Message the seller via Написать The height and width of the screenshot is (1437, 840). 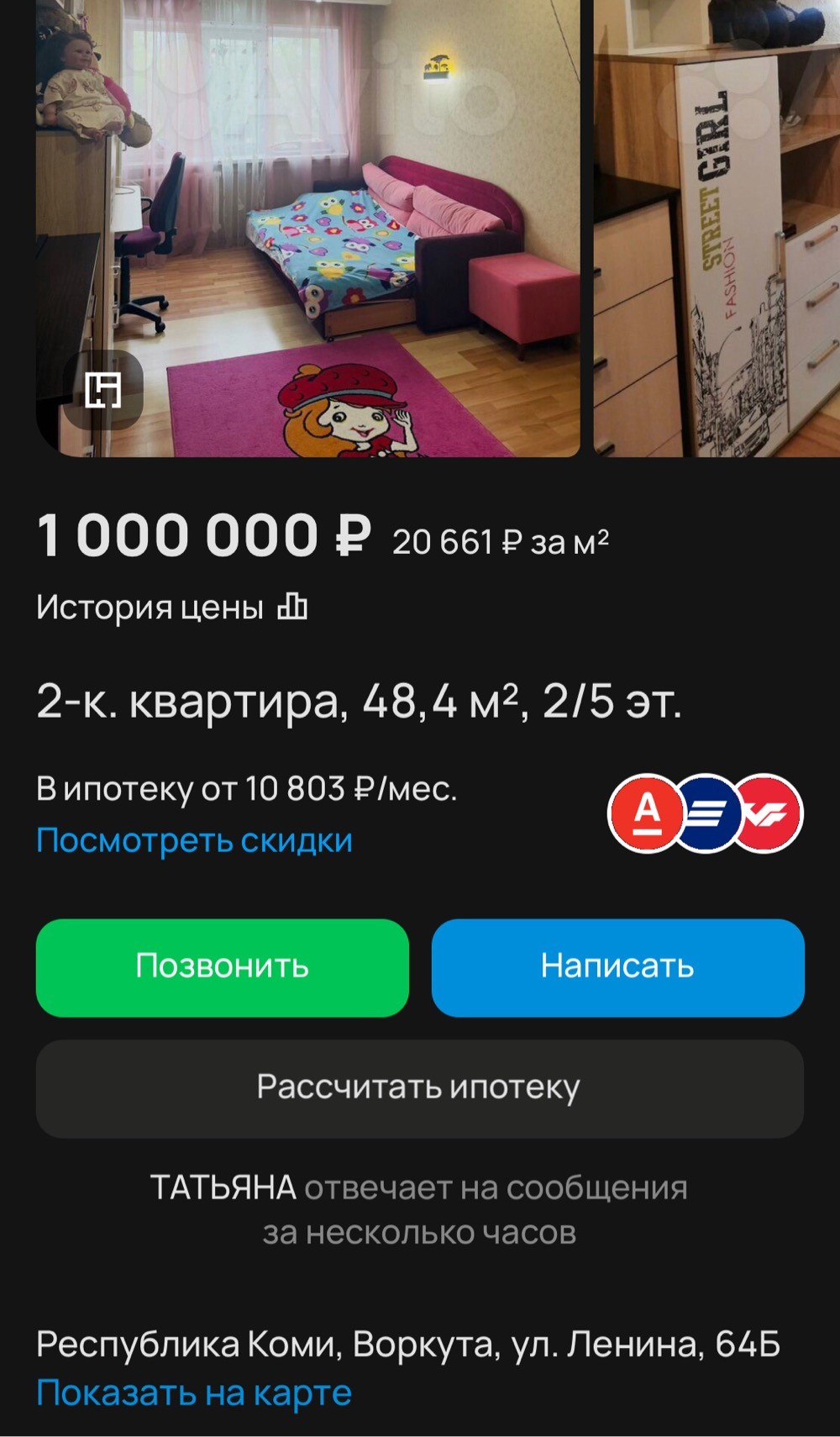click(x=617, y=967)
